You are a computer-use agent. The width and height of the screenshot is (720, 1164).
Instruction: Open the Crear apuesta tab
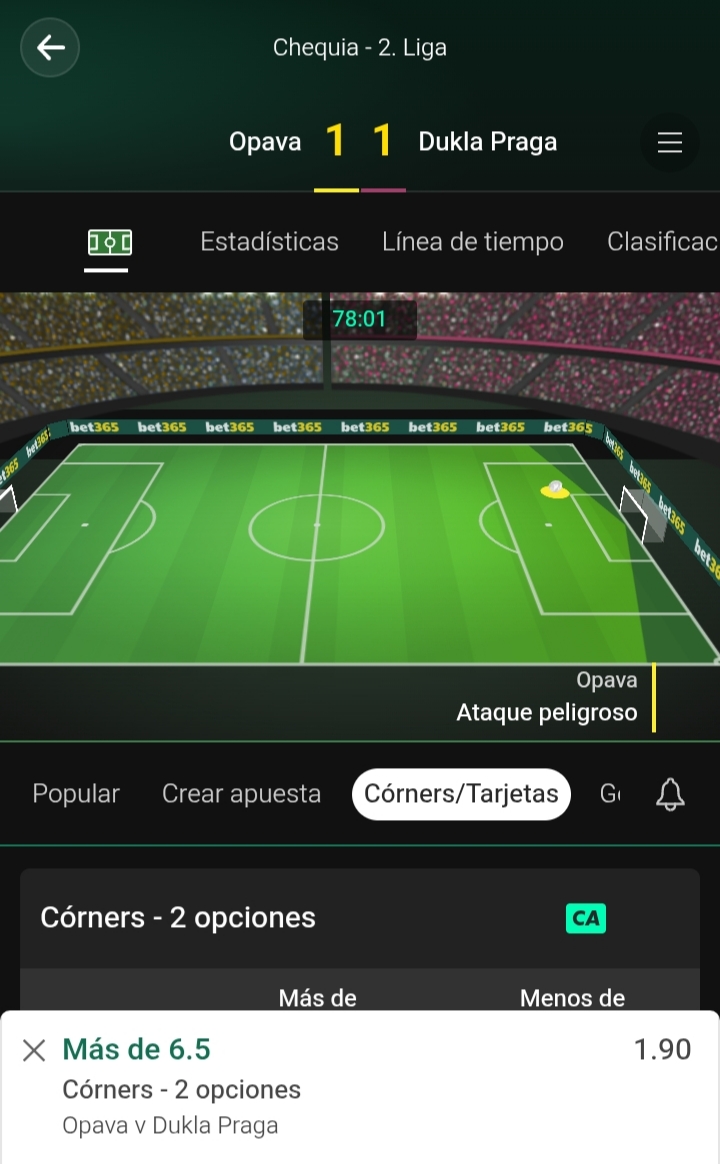241,794
